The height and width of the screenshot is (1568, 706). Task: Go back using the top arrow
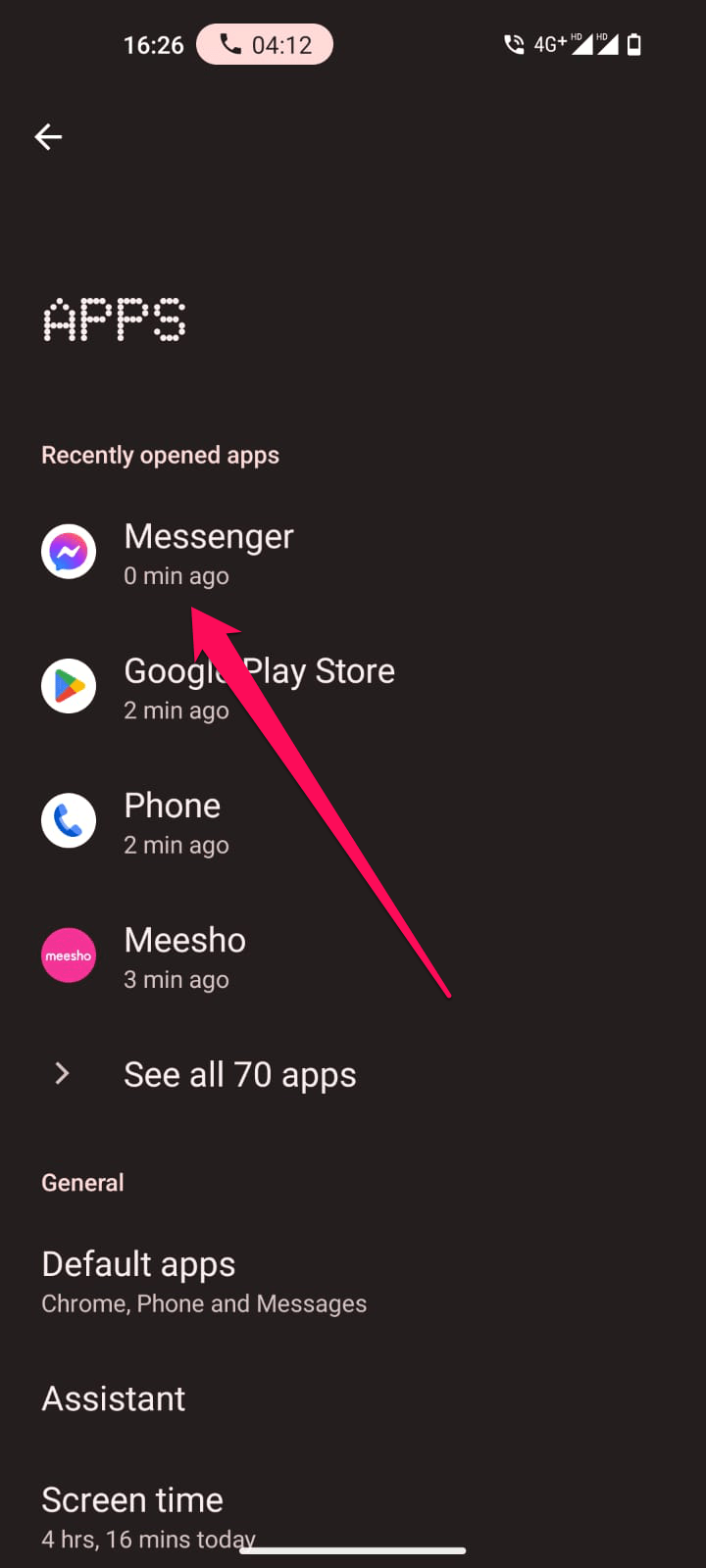[x=48, y=137]
